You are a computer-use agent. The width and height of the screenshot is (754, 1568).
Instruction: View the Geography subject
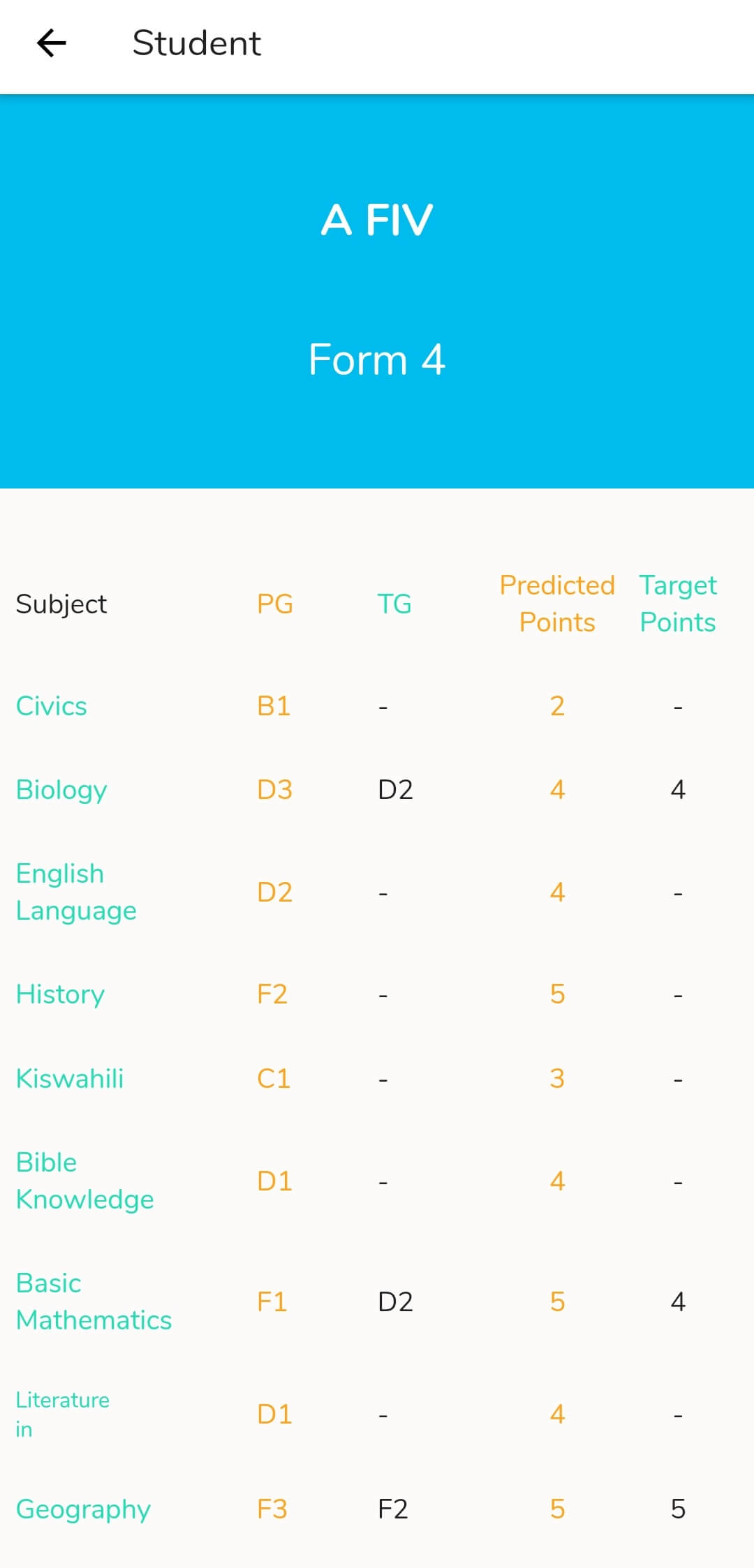click(x=83, y=1510)
